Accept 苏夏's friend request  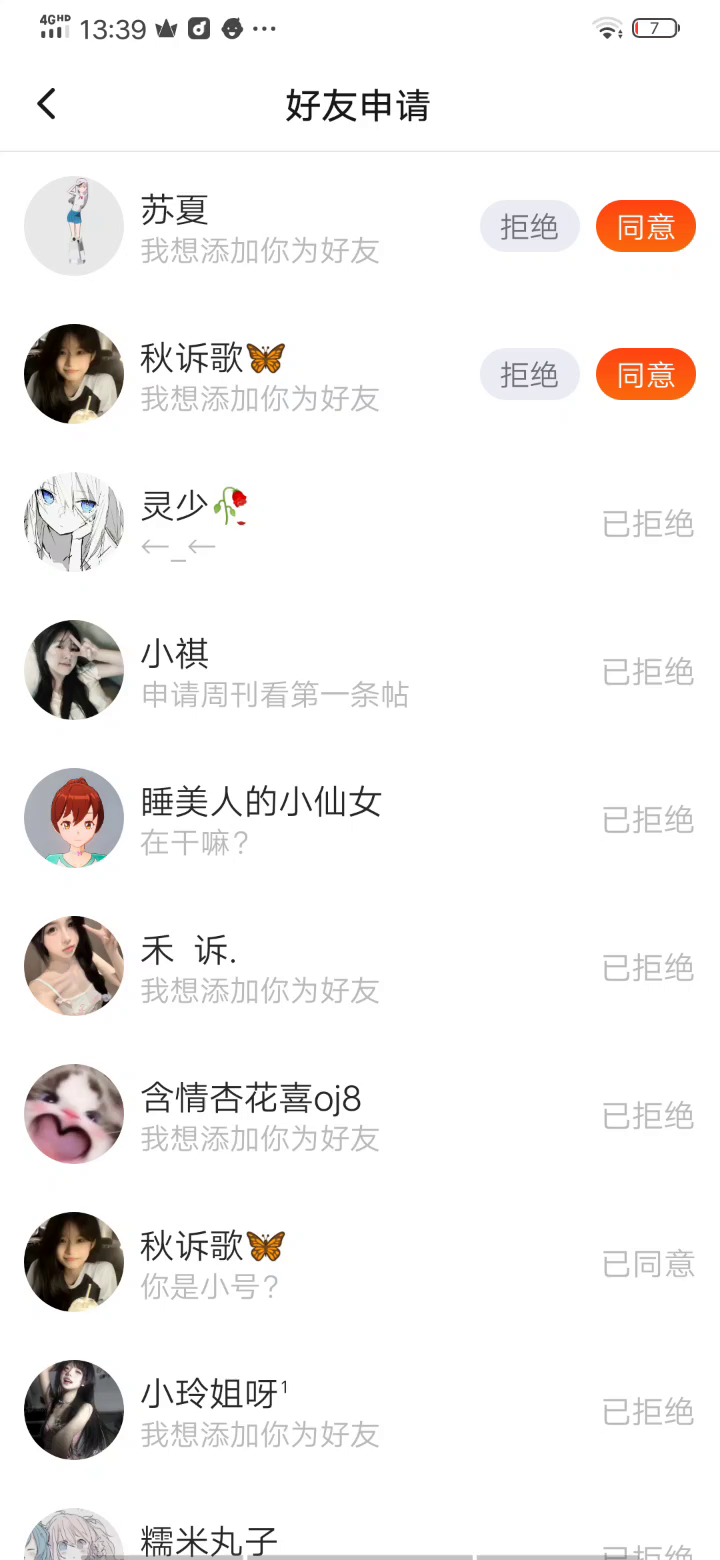pyautogui.click(x=645, y=227)
